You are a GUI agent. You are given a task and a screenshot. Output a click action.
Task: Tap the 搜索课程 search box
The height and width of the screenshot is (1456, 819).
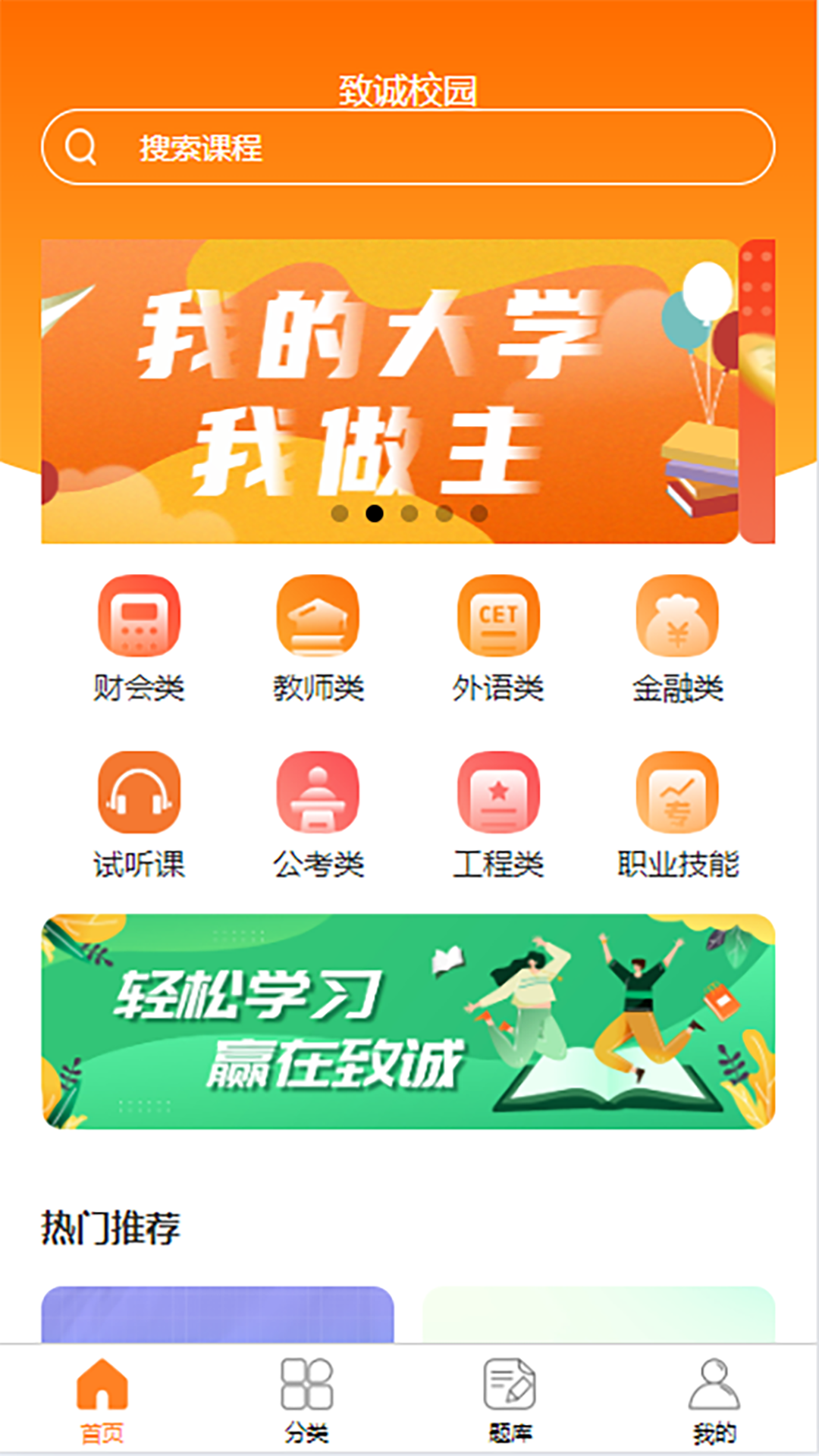408,147
